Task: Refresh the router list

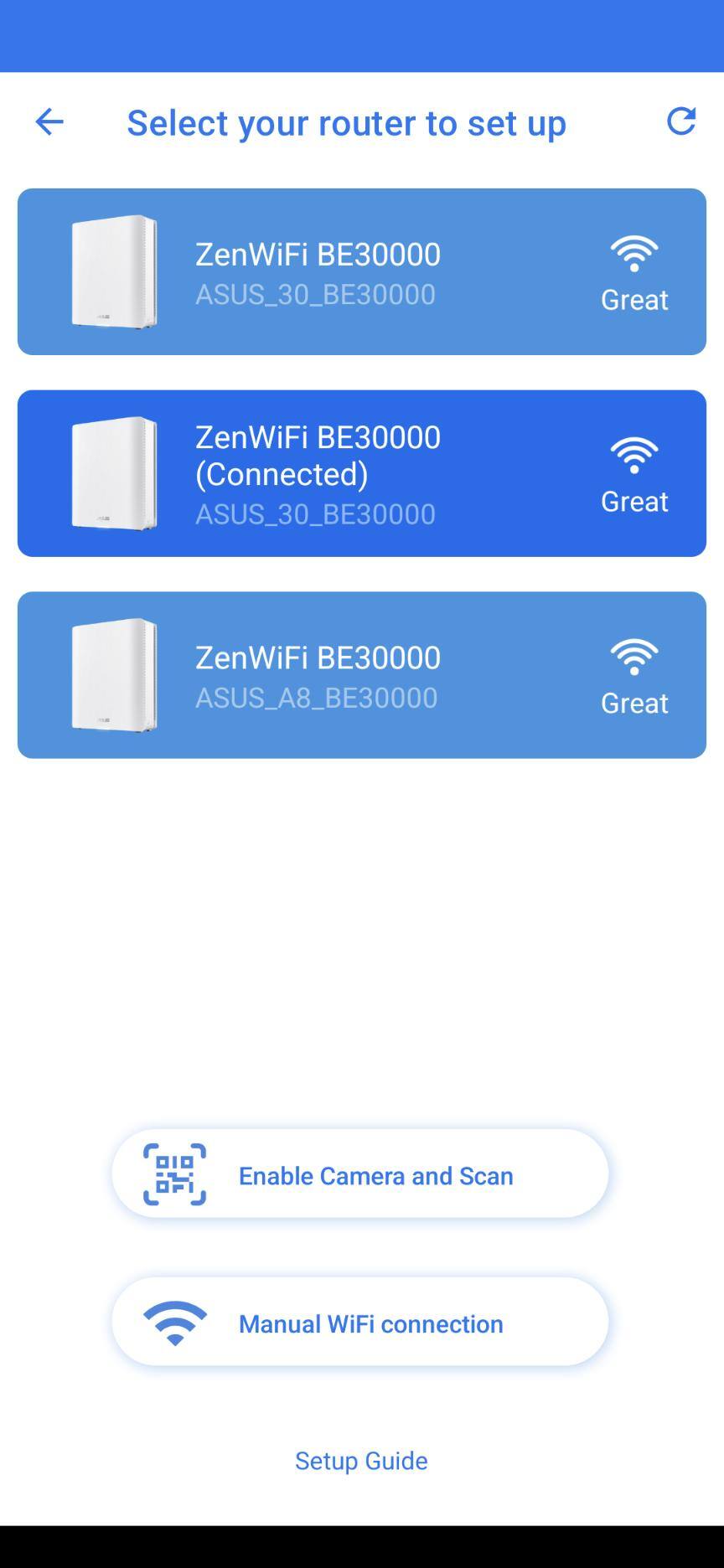Action: [680, 121]
